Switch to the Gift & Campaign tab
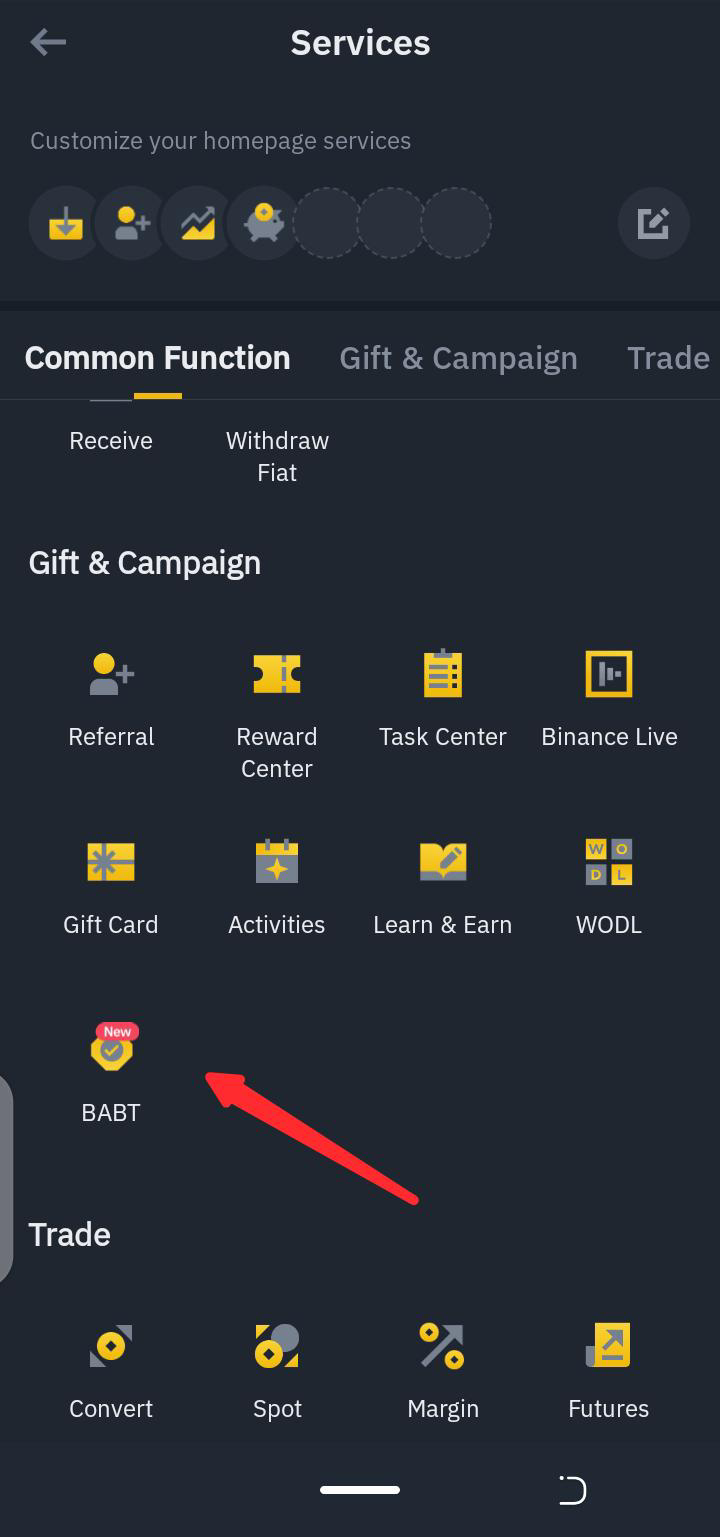The height and width of the screenshot is (1537, 720). click(x=458, y=358)
